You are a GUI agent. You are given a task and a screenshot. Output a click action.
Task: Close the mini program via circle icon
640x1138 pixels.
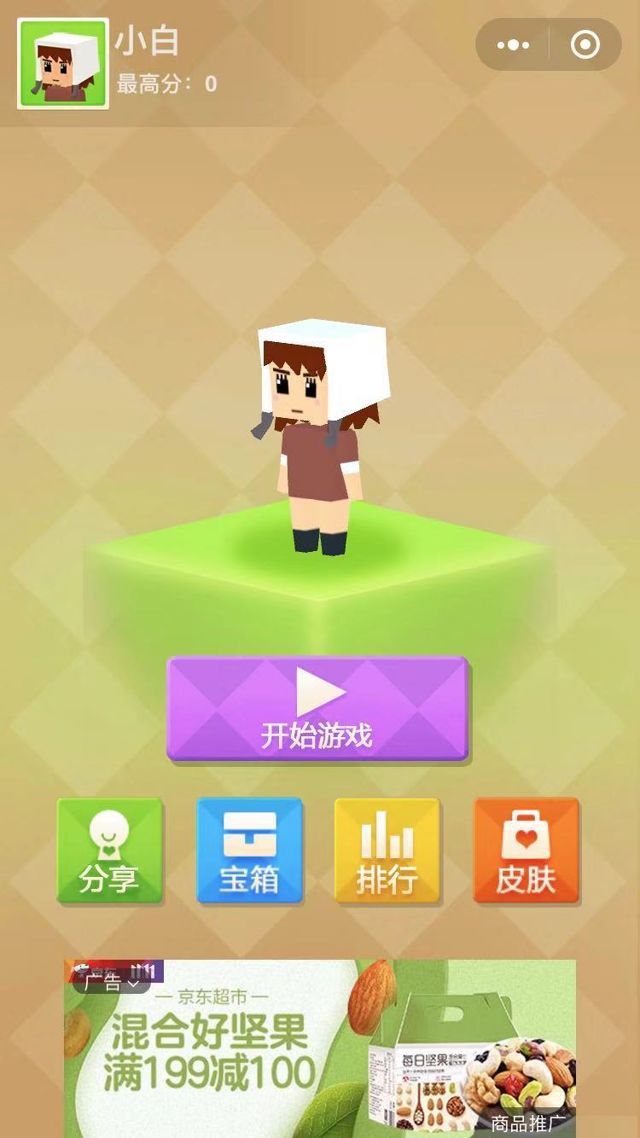(x=585, y=45)
